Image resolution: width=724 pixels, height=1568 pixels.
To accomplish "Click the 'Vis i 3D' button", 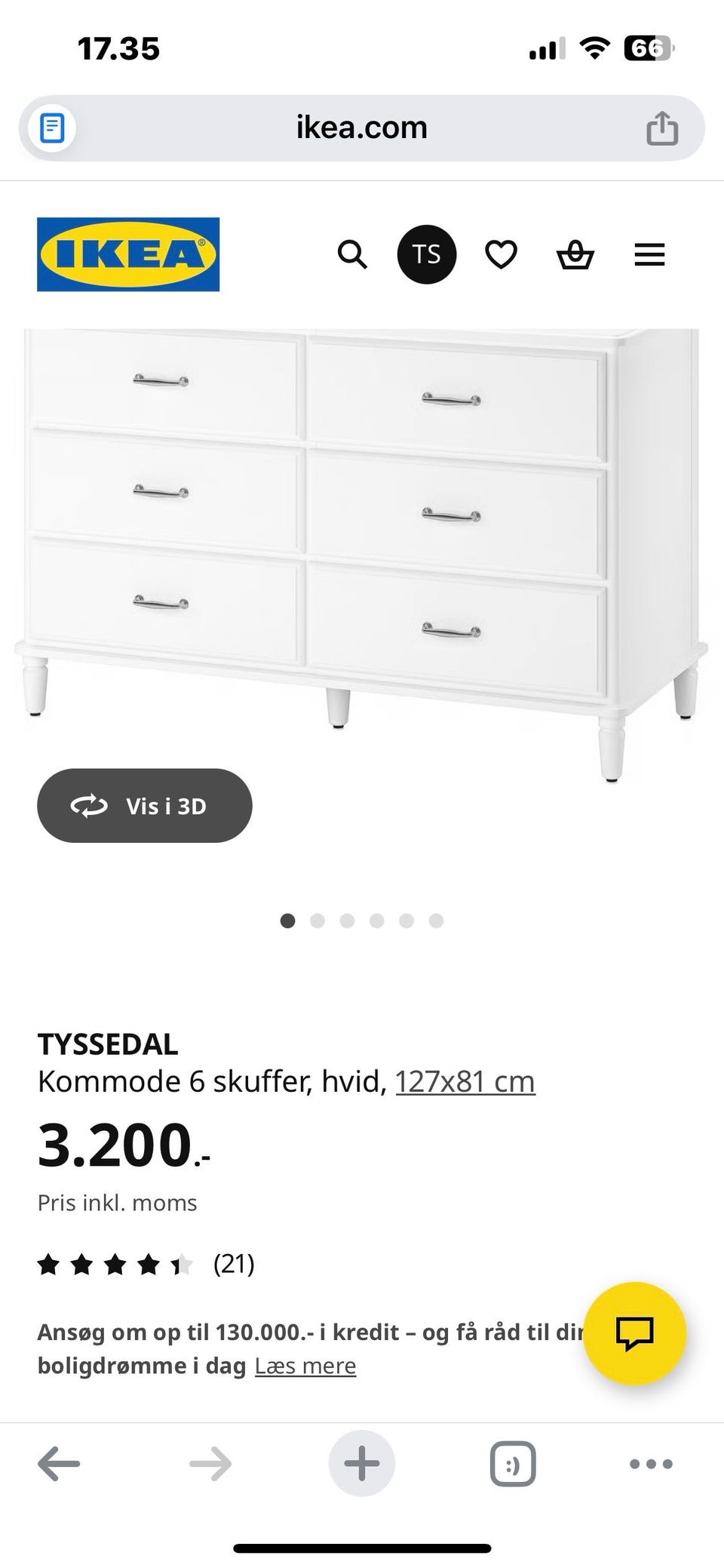I will (x=145, y=805).
